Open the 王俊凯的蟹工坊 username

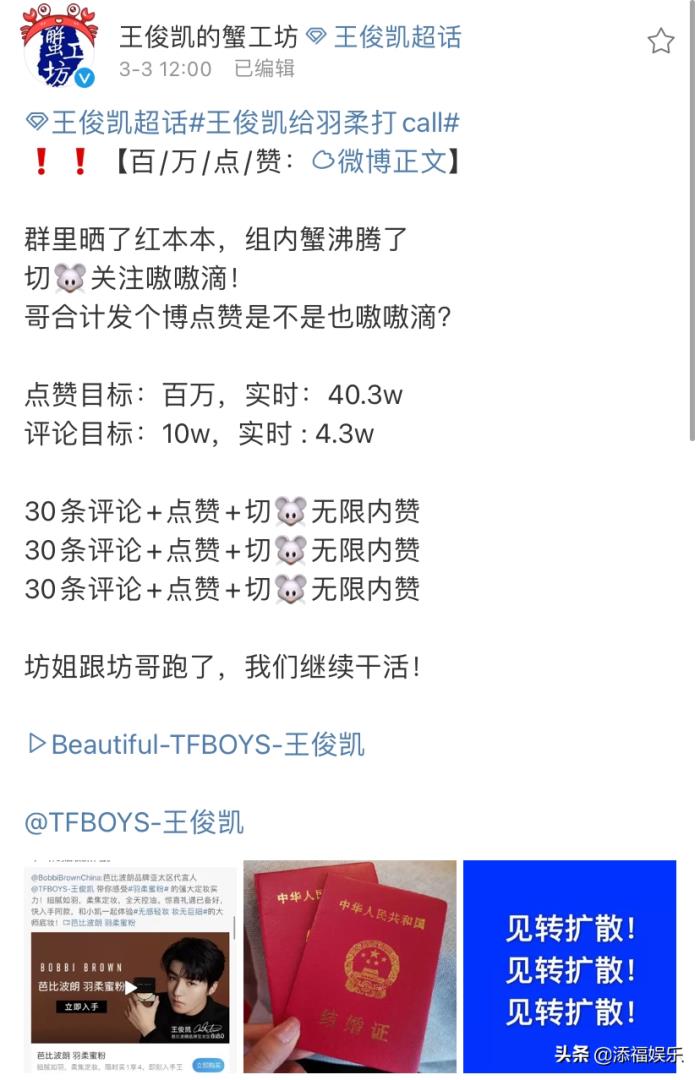click(208, 38)
